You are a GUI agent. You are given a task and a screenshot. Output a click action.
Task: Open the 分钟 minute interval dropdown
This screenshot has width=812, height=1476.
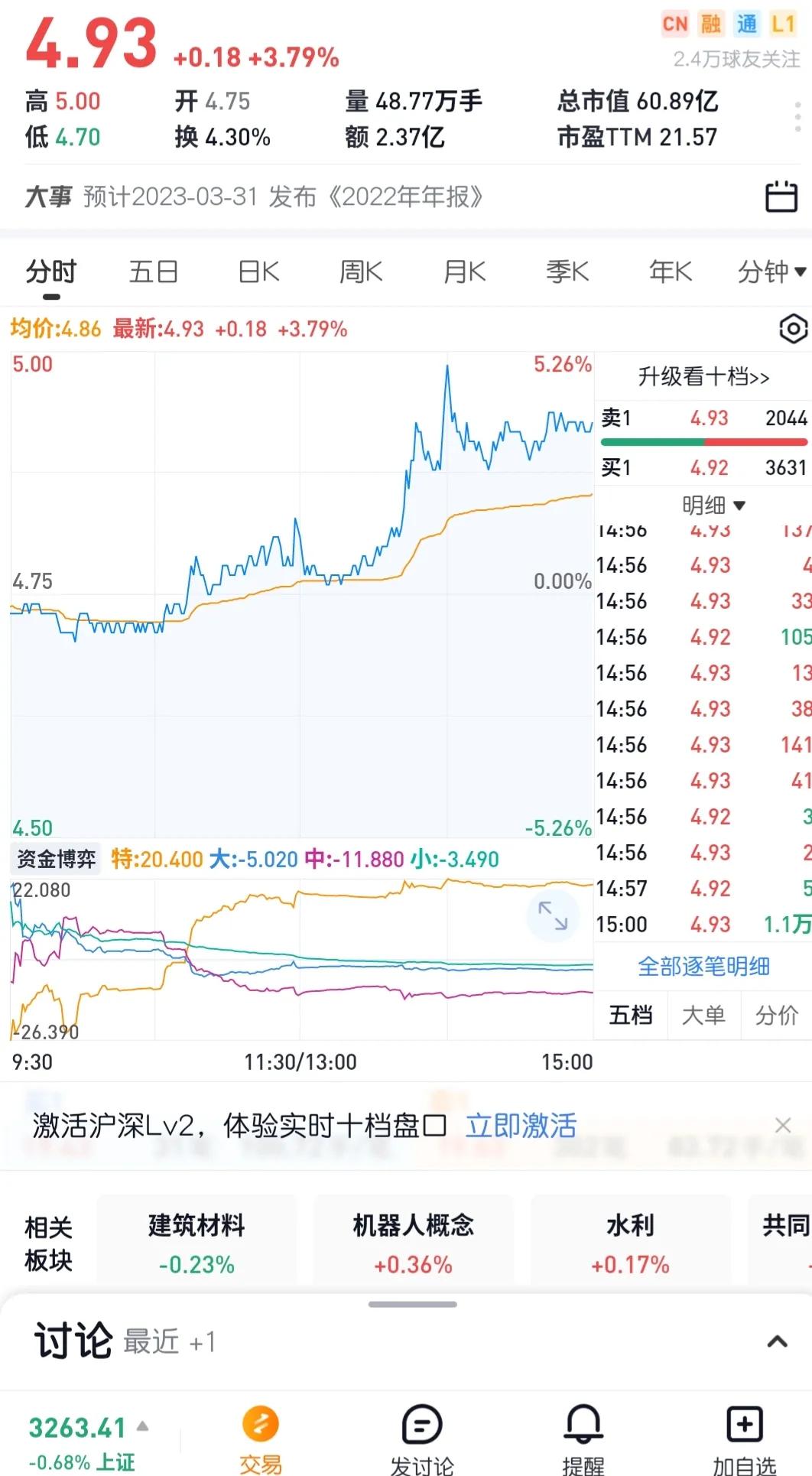click(x=772, y=271)
